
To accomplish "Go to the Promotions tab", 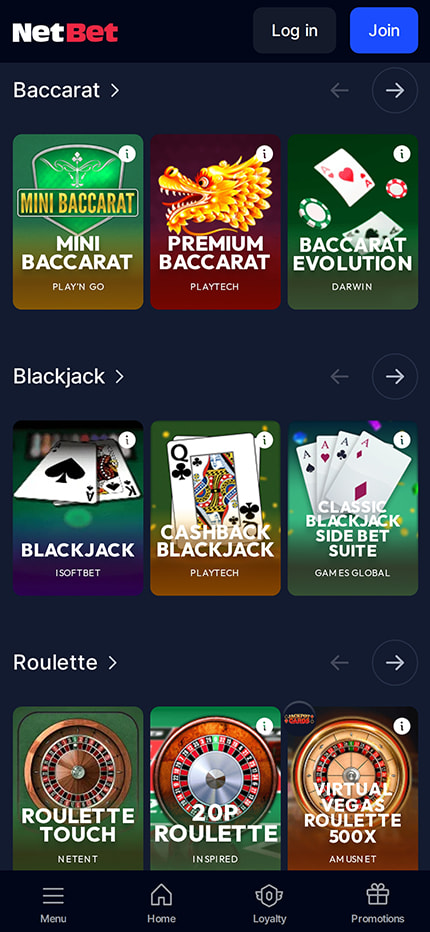I will coord(378,903).
